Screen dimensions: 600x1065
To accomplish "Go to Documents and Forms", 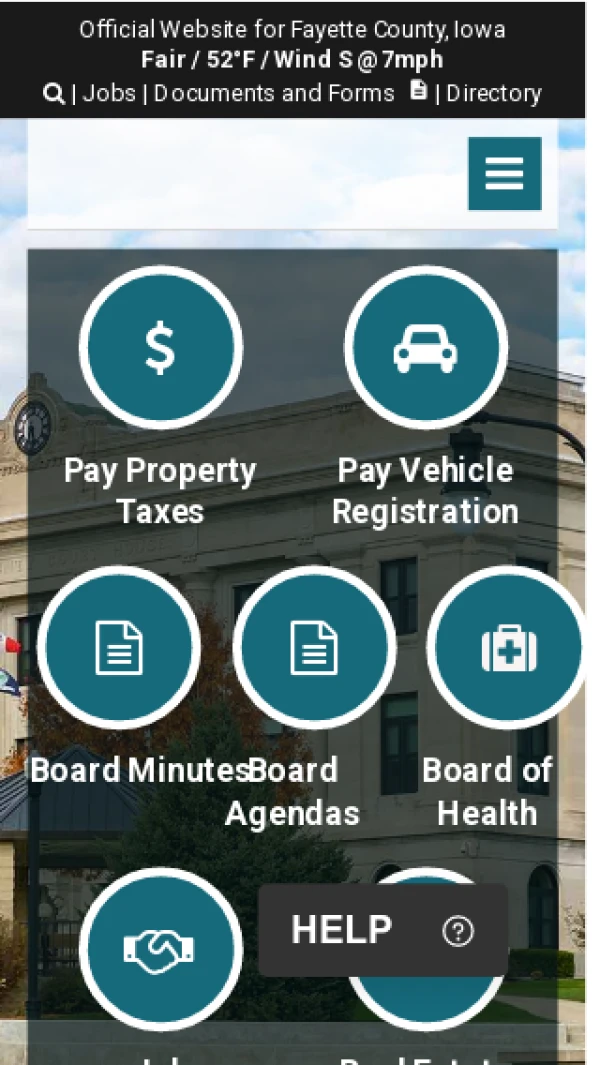I will [x=274, y=94].
